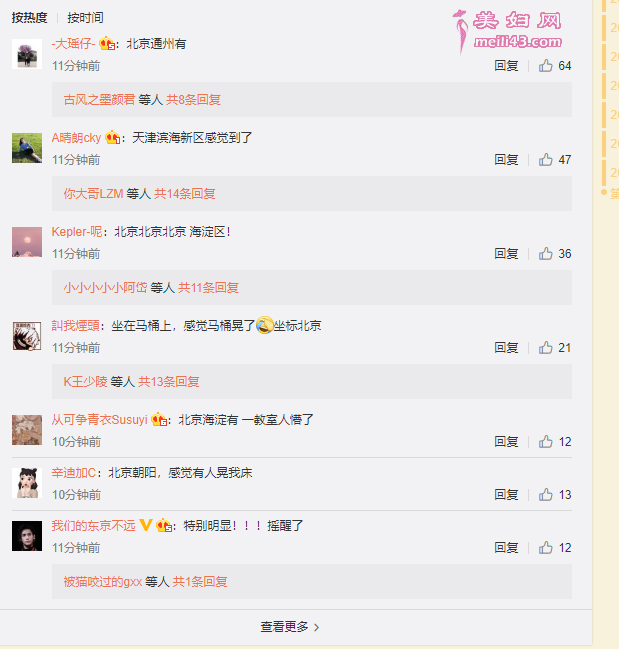Reply to -大瑶仔-'s comment

[506, 66]
